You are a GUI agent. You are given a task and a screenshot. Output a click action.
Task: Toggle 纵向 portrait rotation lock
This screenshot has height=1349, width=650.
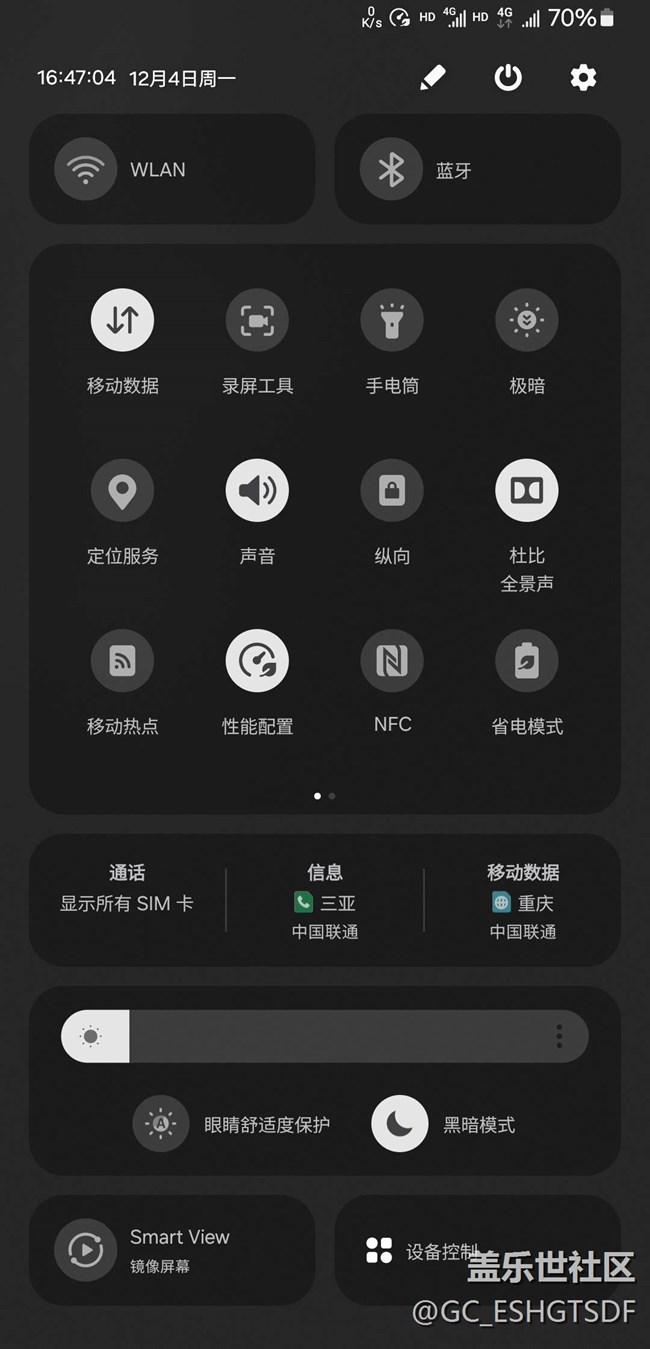click(392, 490)
